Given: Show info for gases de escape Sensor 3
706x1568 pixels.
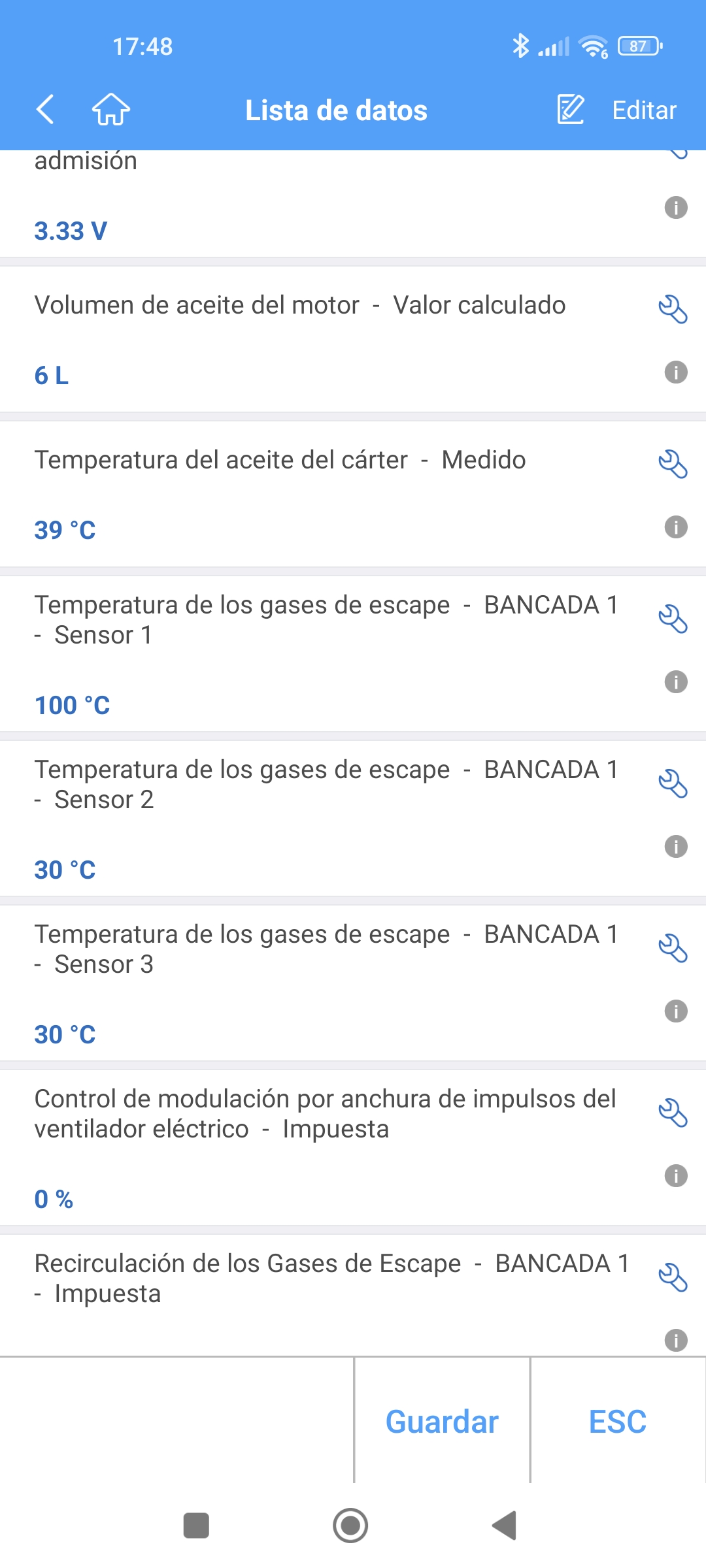Looking at the screenshot, I should coord(676,1011).
